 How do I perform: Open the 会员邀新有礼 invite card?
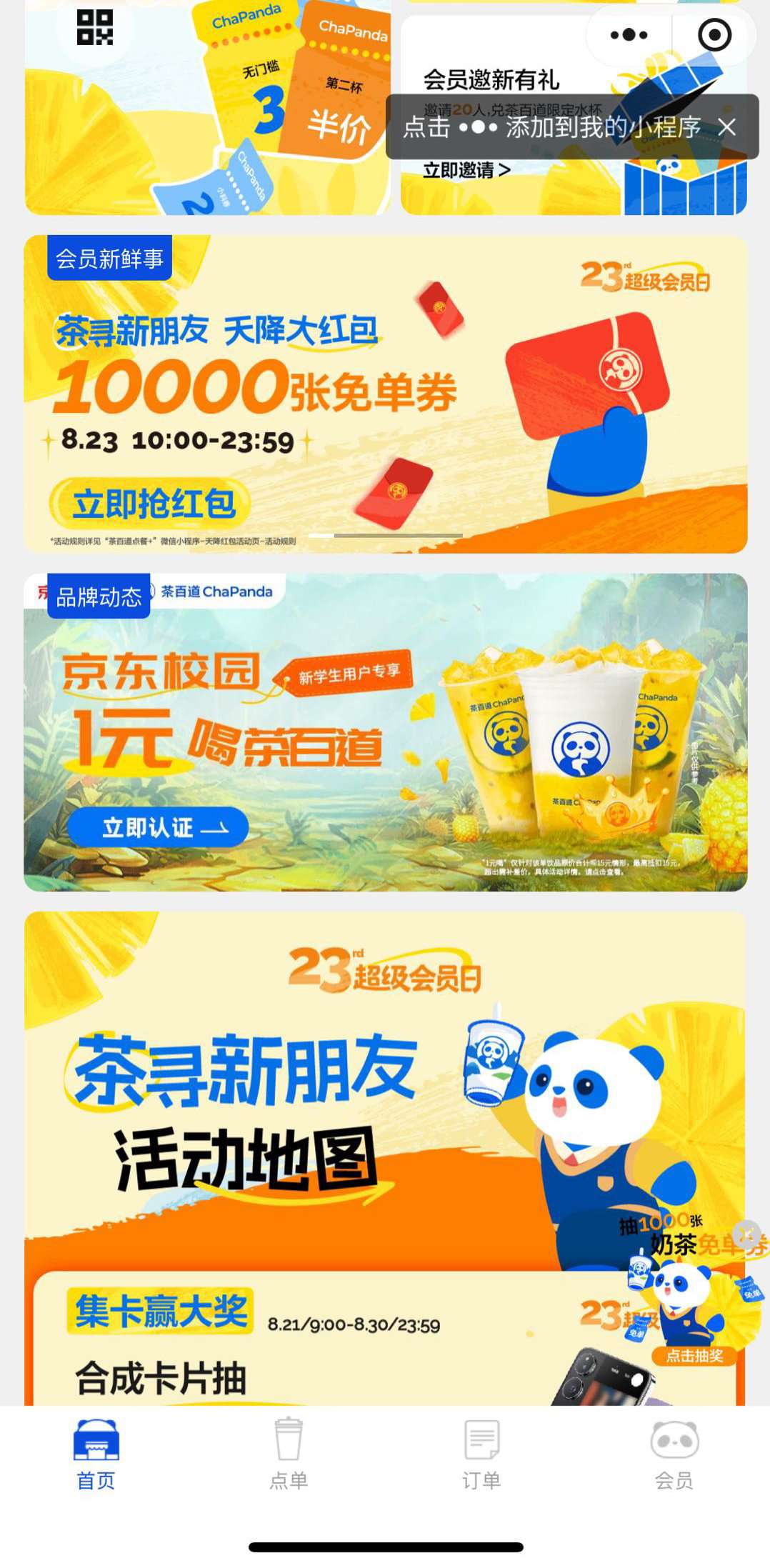pyautogui.click(x=574, y=114)
